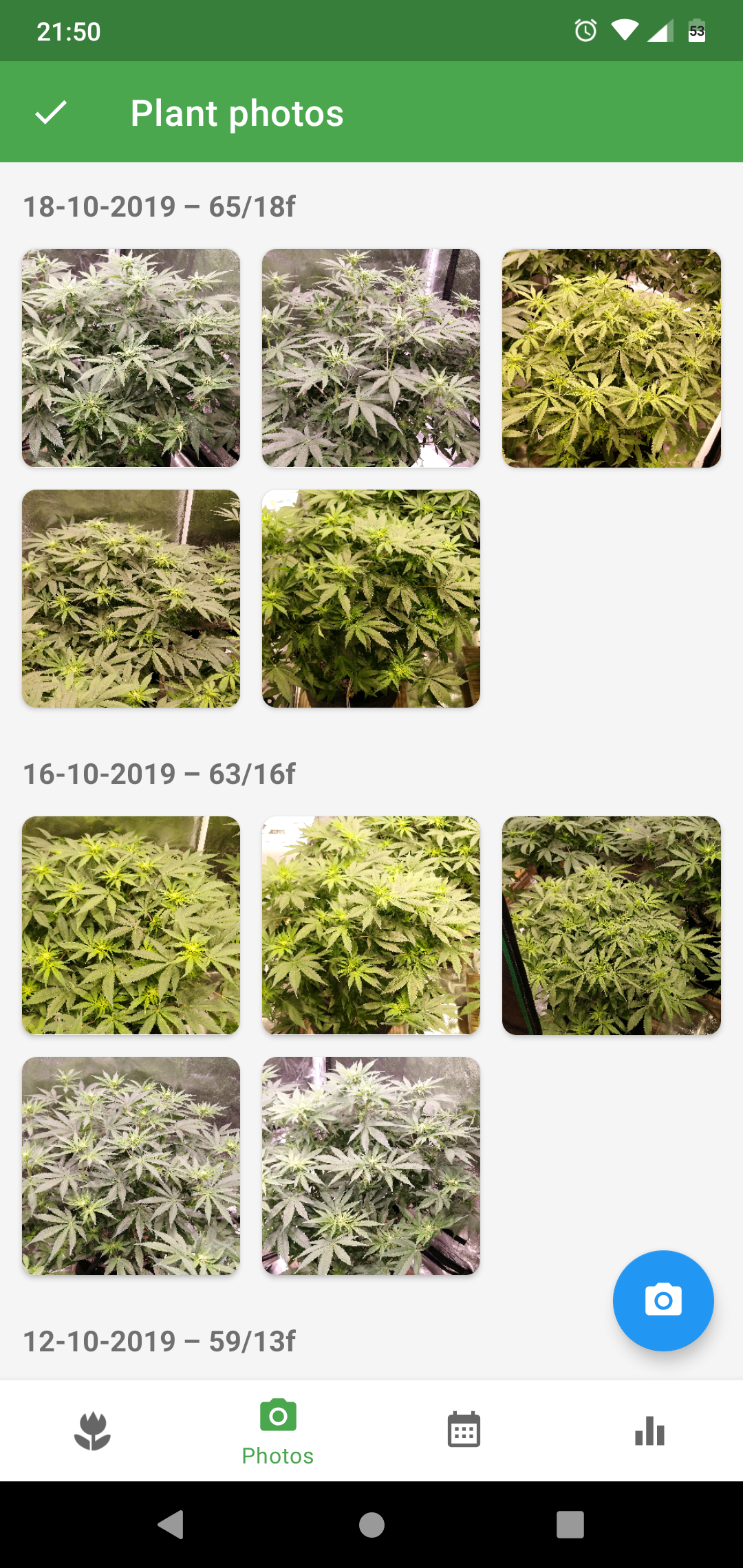Open fourth photo from 18-10-2019

click(x=131, y=598)
